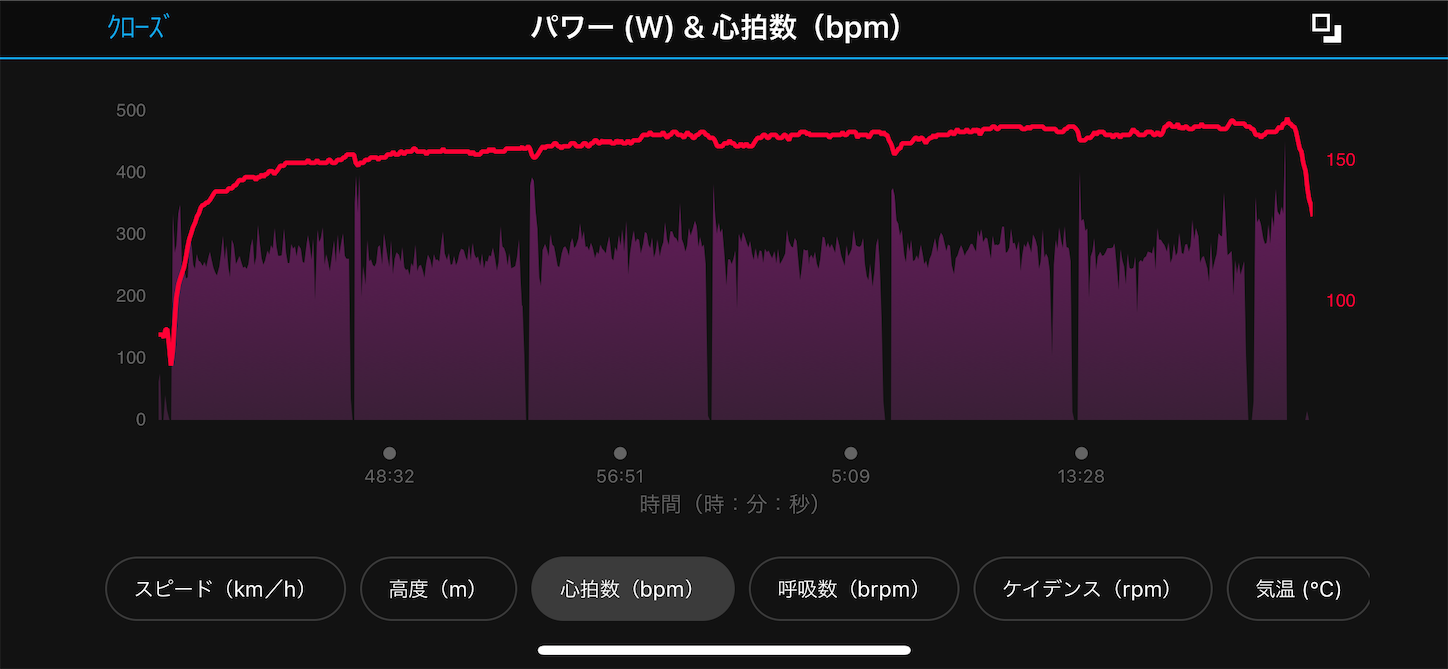Overlay 高度 (m) on the chart
This screenshot has width=1448, height=669.
(x=438, y=589)
